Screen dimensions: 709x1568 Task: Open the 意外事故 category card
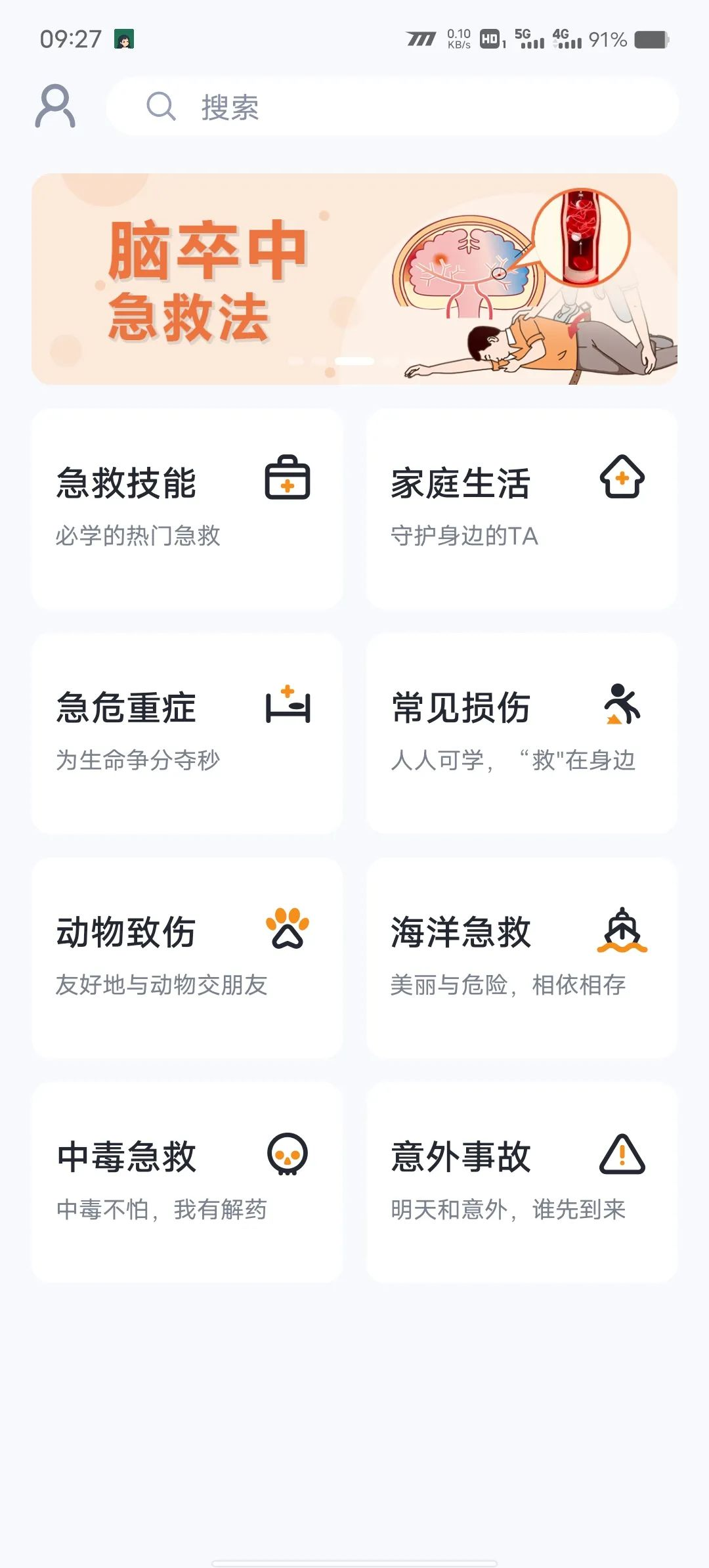[x=522, y=1183]
